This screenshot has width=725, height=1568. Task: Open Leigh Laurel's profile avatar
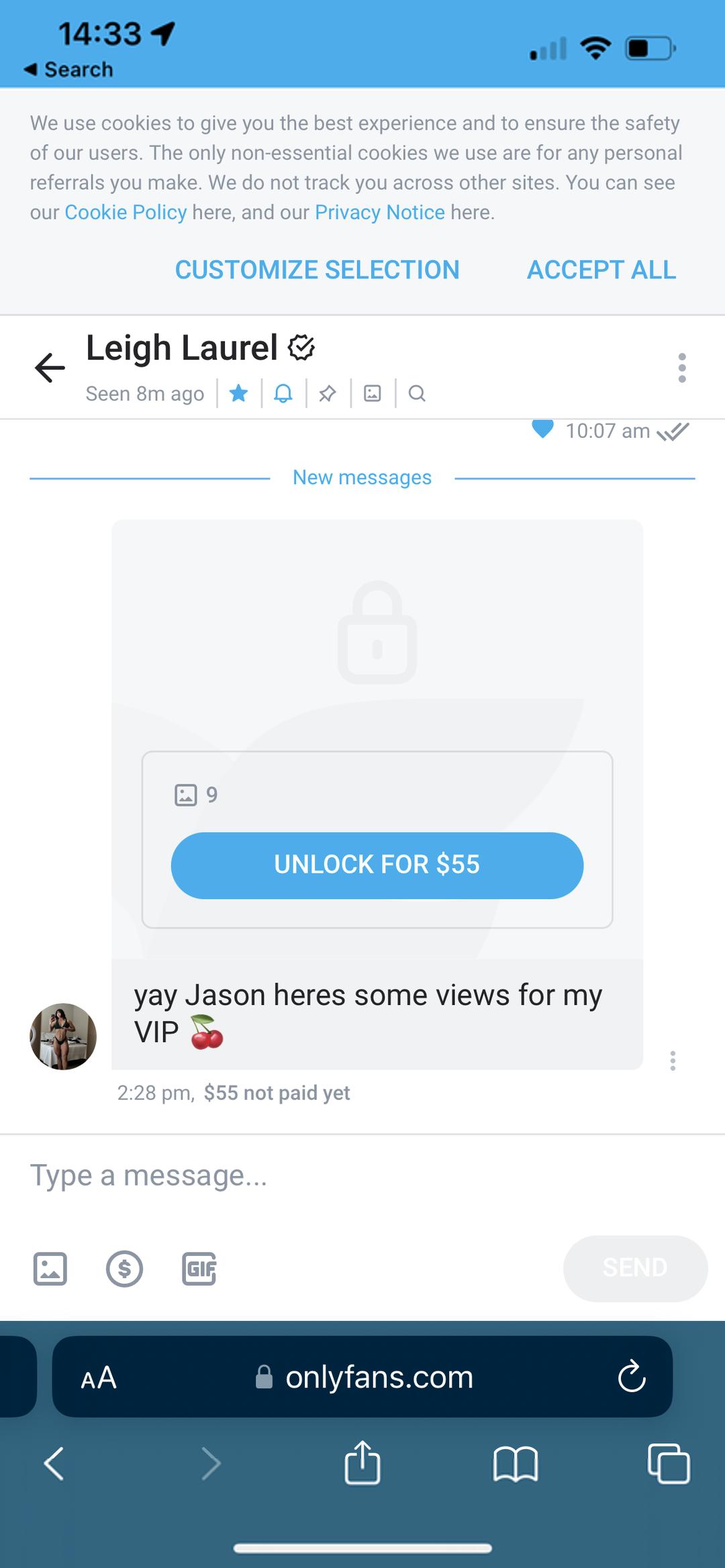point(63,1036)
